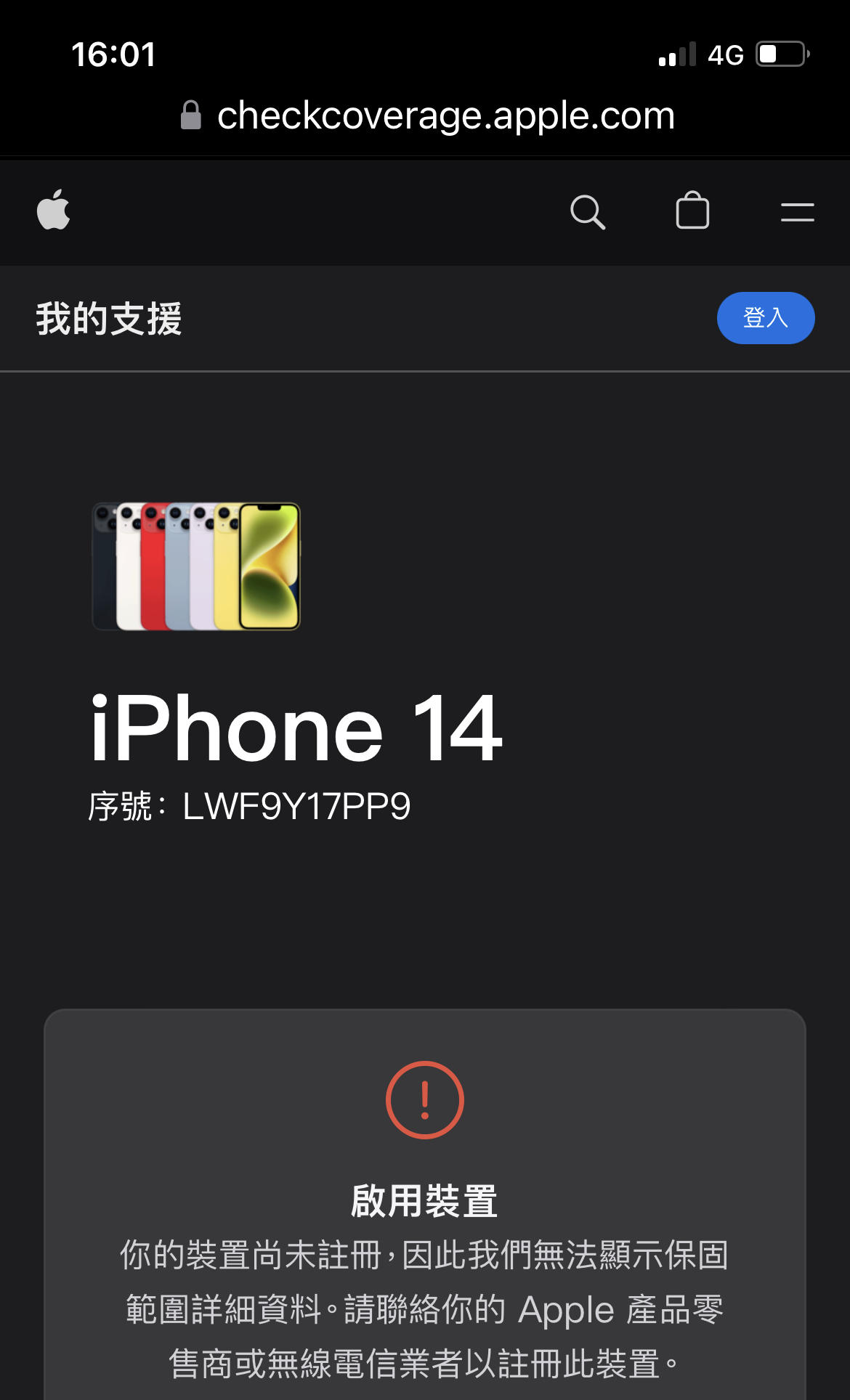The width and height of the screenshot is (850, 1400).
Task: Expand the navigation menu
Action: pyautogui.click(x=797, y=212)
